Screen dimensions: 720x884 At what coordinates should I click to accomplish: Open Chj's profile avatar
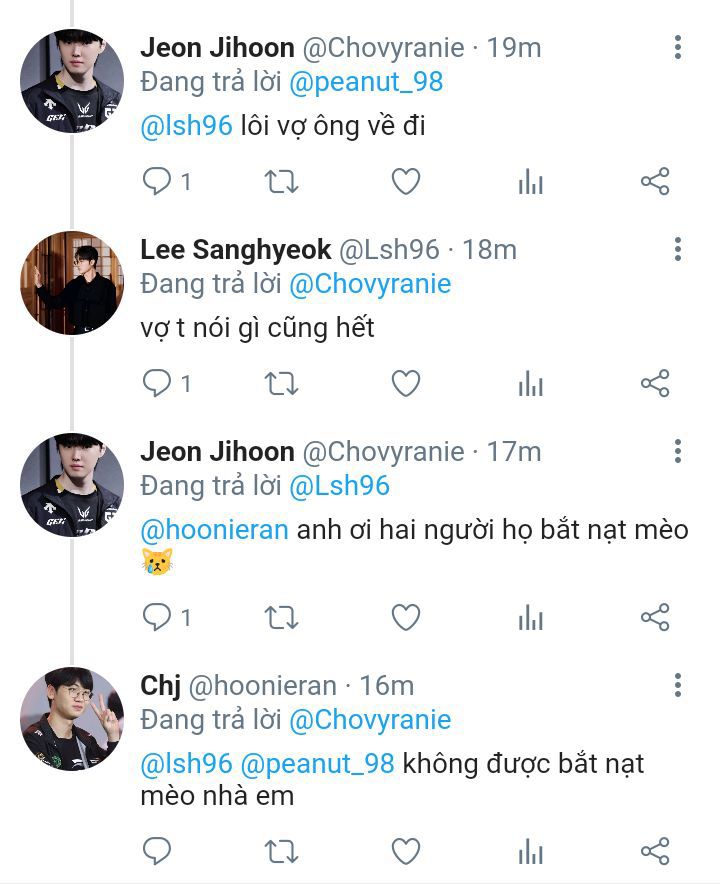72,719
